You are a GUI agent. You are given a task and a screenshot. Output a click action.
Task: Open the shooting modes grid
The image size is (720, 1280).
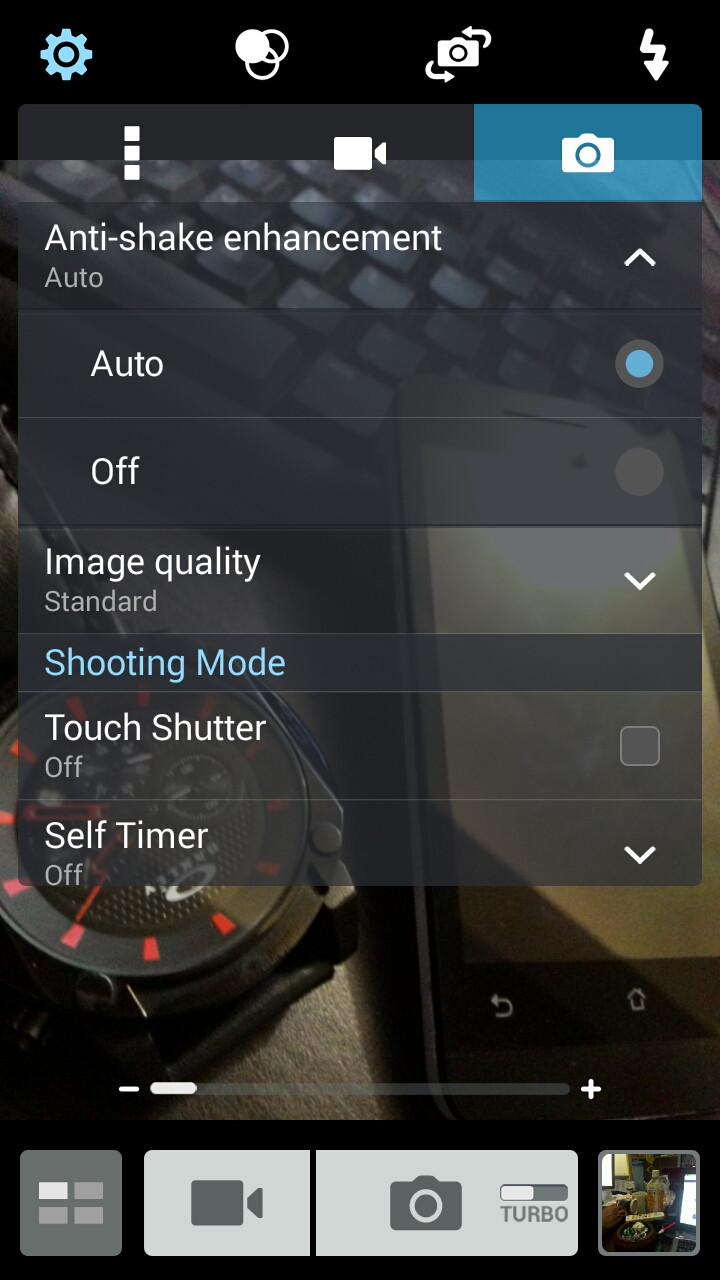click(71, 1203)
